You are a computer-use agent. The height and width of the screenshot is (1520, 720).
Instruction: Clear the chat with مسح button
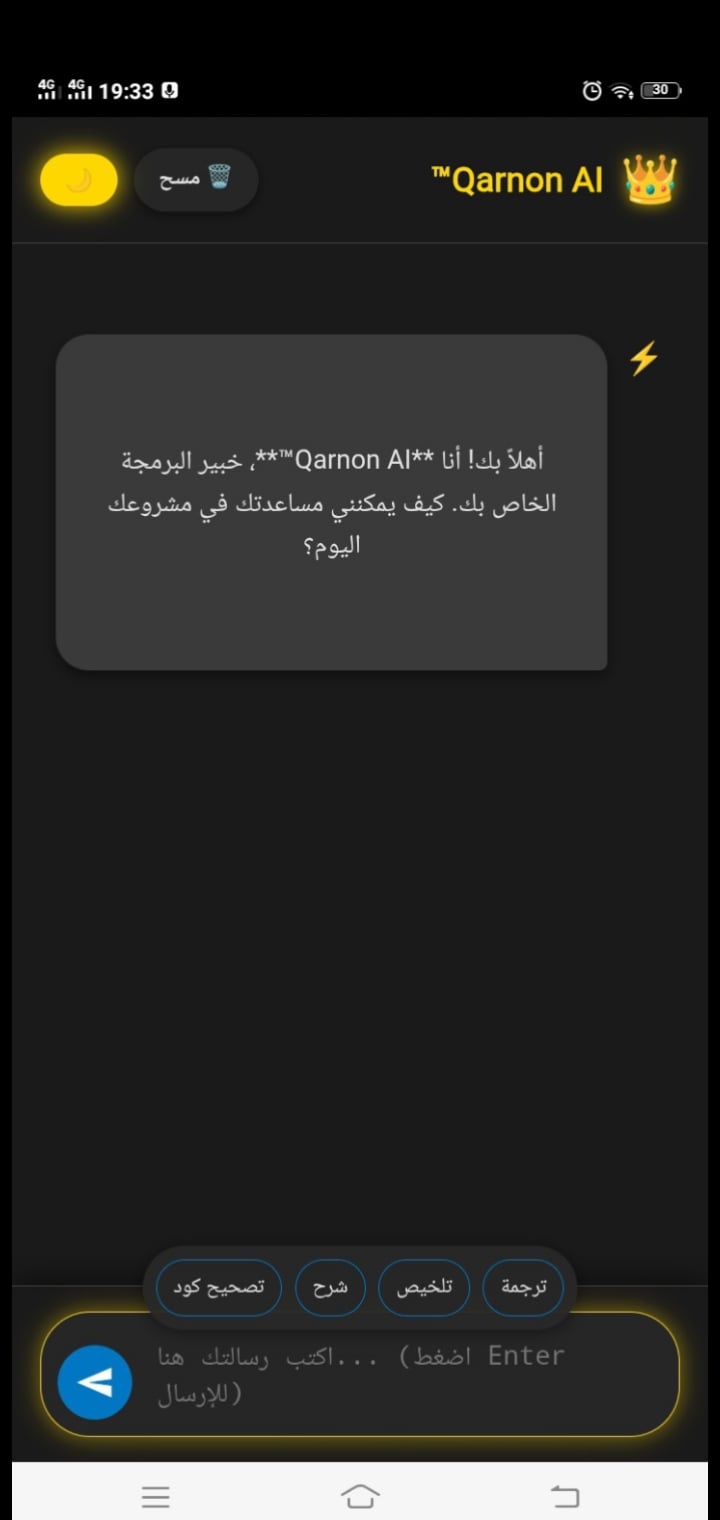(x=196, y=180)
